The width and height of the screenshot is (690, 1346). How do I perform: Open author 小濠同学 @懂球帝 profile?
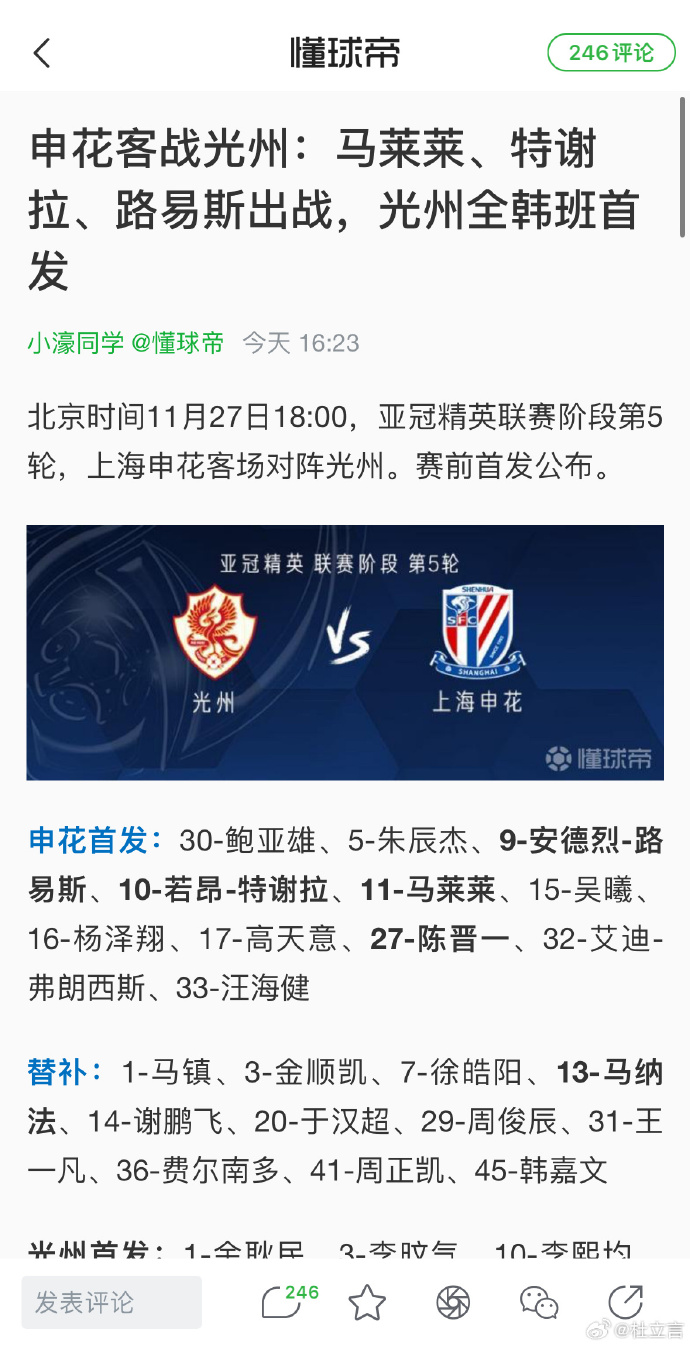pyautogui.click(x=125, y=343)
